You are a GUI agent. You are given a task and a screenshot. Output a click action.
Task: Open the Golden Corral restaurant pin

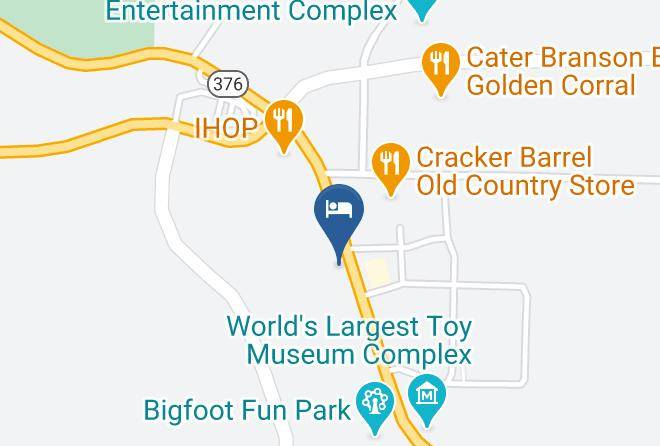pos(441,69)
